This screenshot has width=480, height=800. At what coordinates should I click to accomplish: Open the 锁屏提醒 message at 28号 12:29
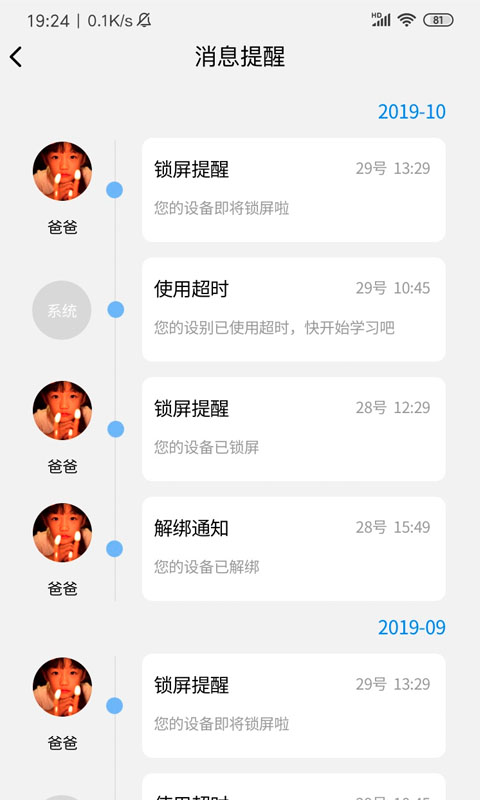click(x=293, y=429)
